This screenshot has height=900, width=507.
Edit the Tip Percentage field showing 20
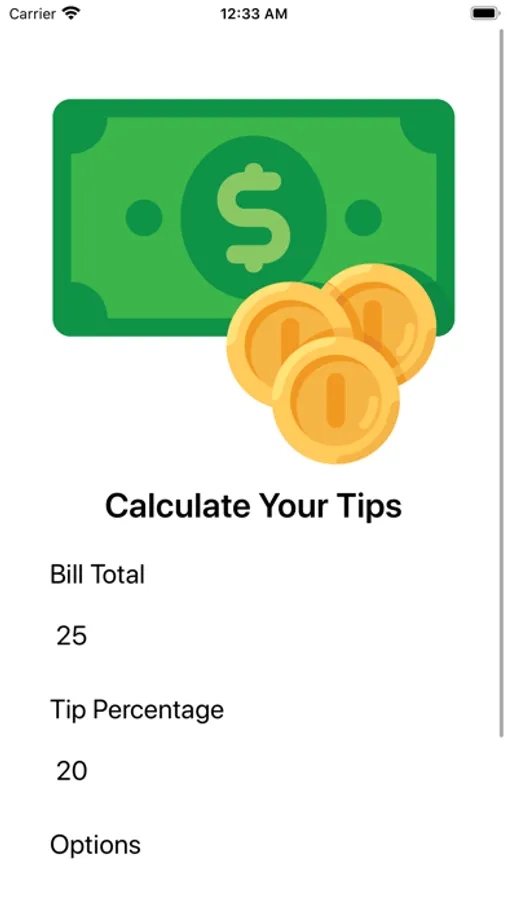click(x=253, y=771)
